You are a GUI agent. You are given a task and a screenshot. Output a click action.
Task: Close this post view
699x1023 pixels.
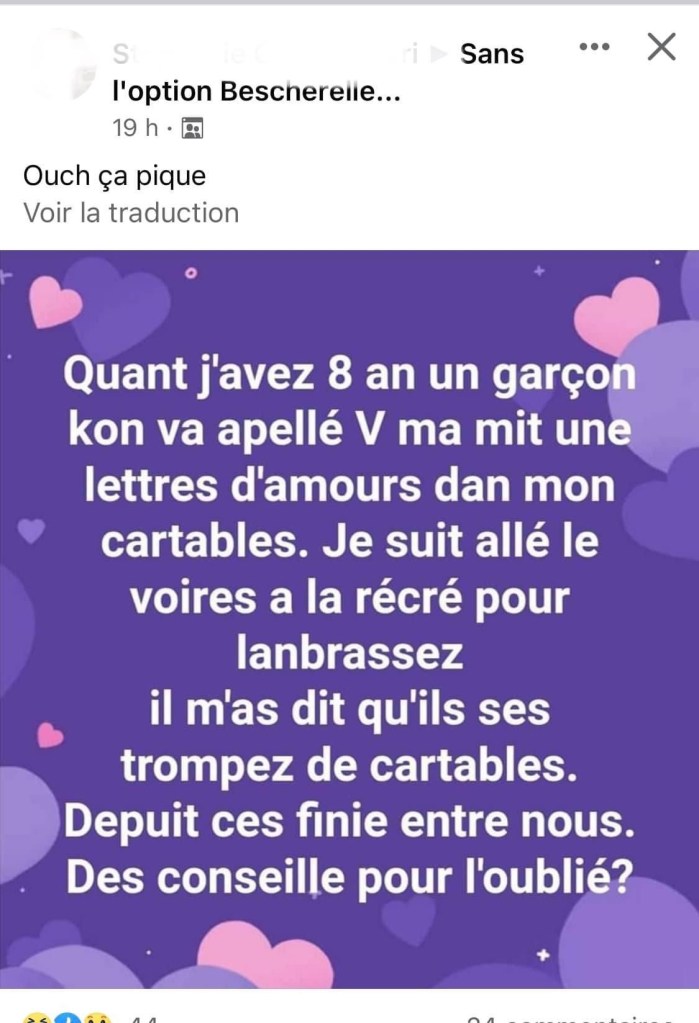(x=661, y=46)
